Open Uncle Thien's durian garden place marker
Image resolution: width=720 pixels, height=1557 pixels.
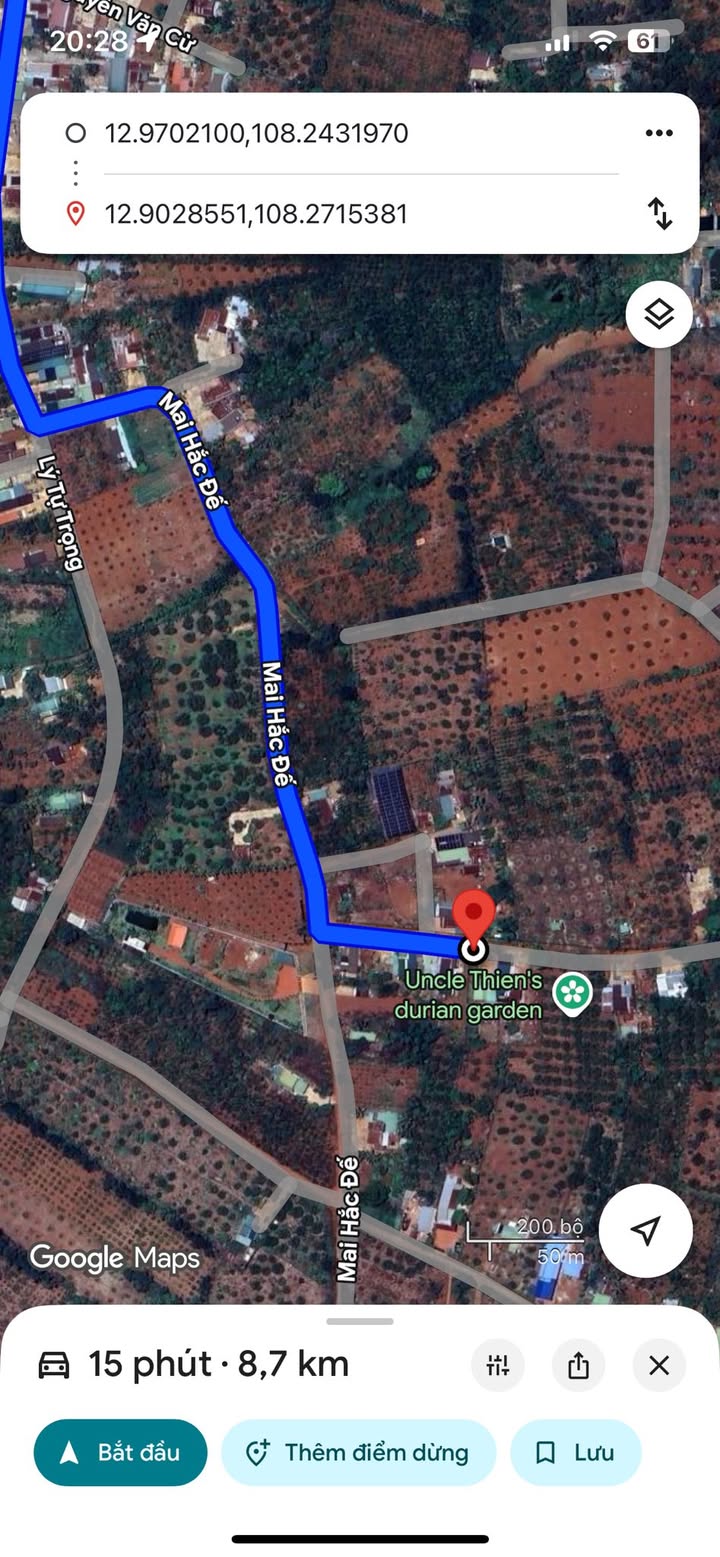574,993
